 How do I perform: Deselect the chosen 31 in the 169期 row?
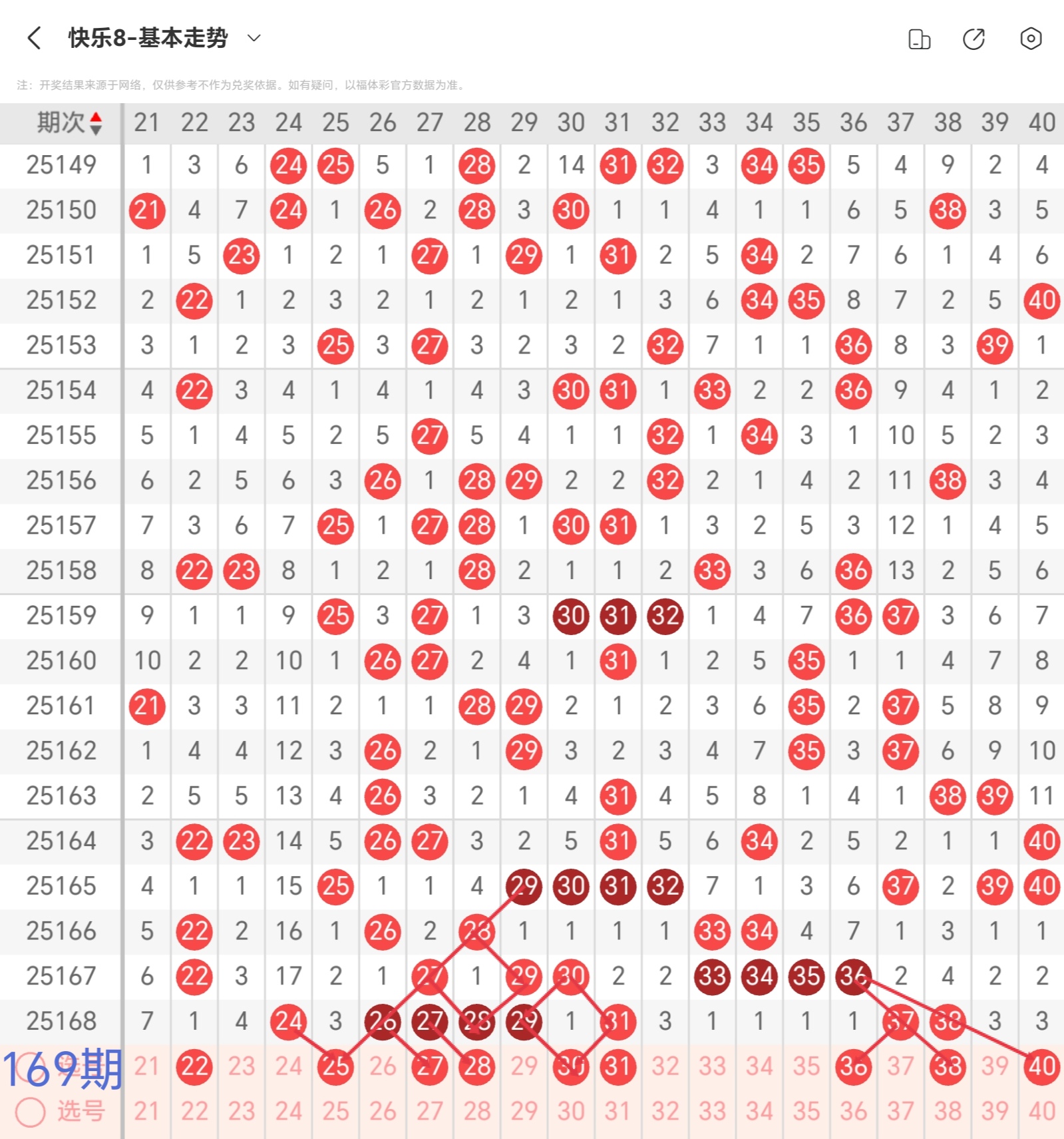pos(618,1066)
